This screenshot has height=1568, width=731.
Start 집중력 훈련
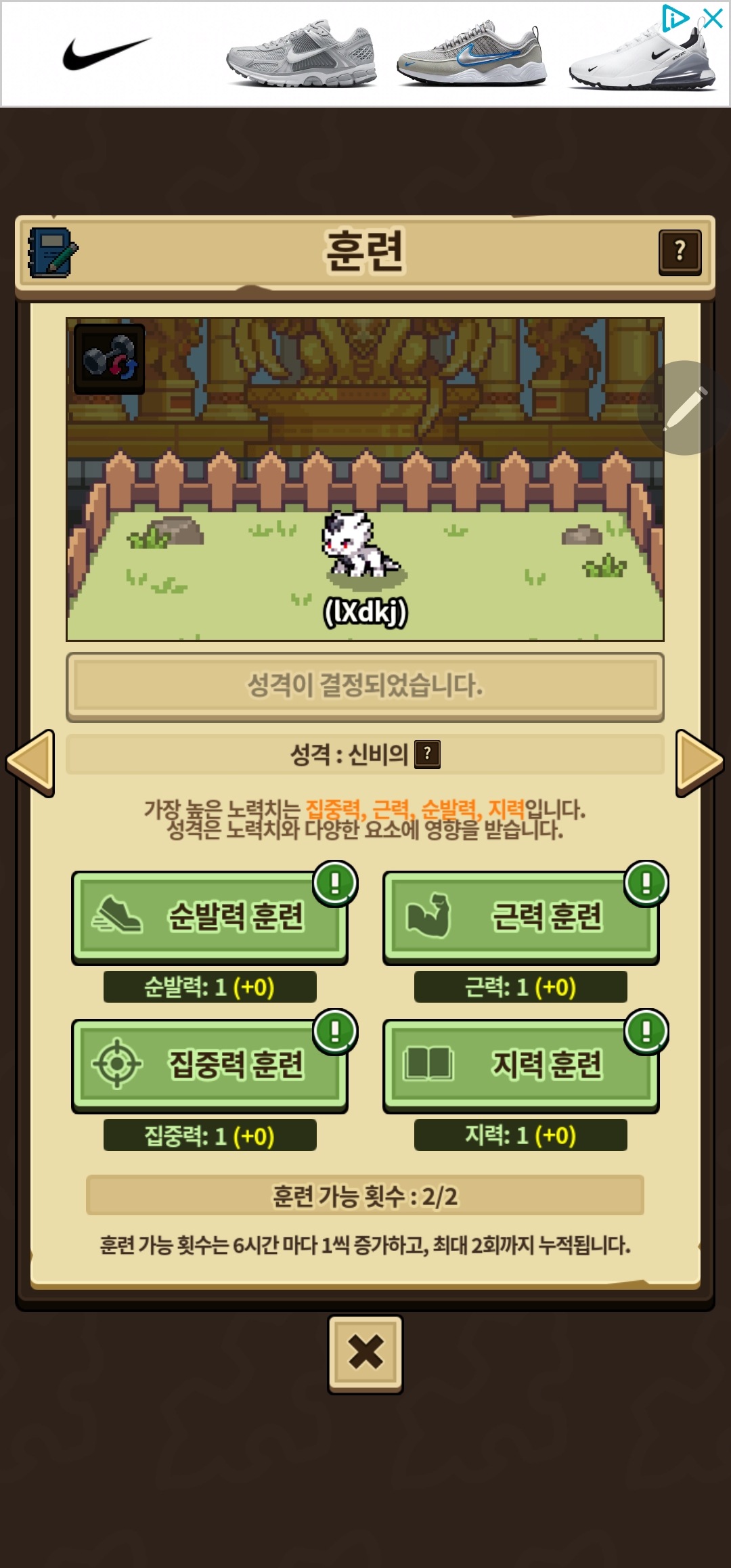(x=210, y=1065)
